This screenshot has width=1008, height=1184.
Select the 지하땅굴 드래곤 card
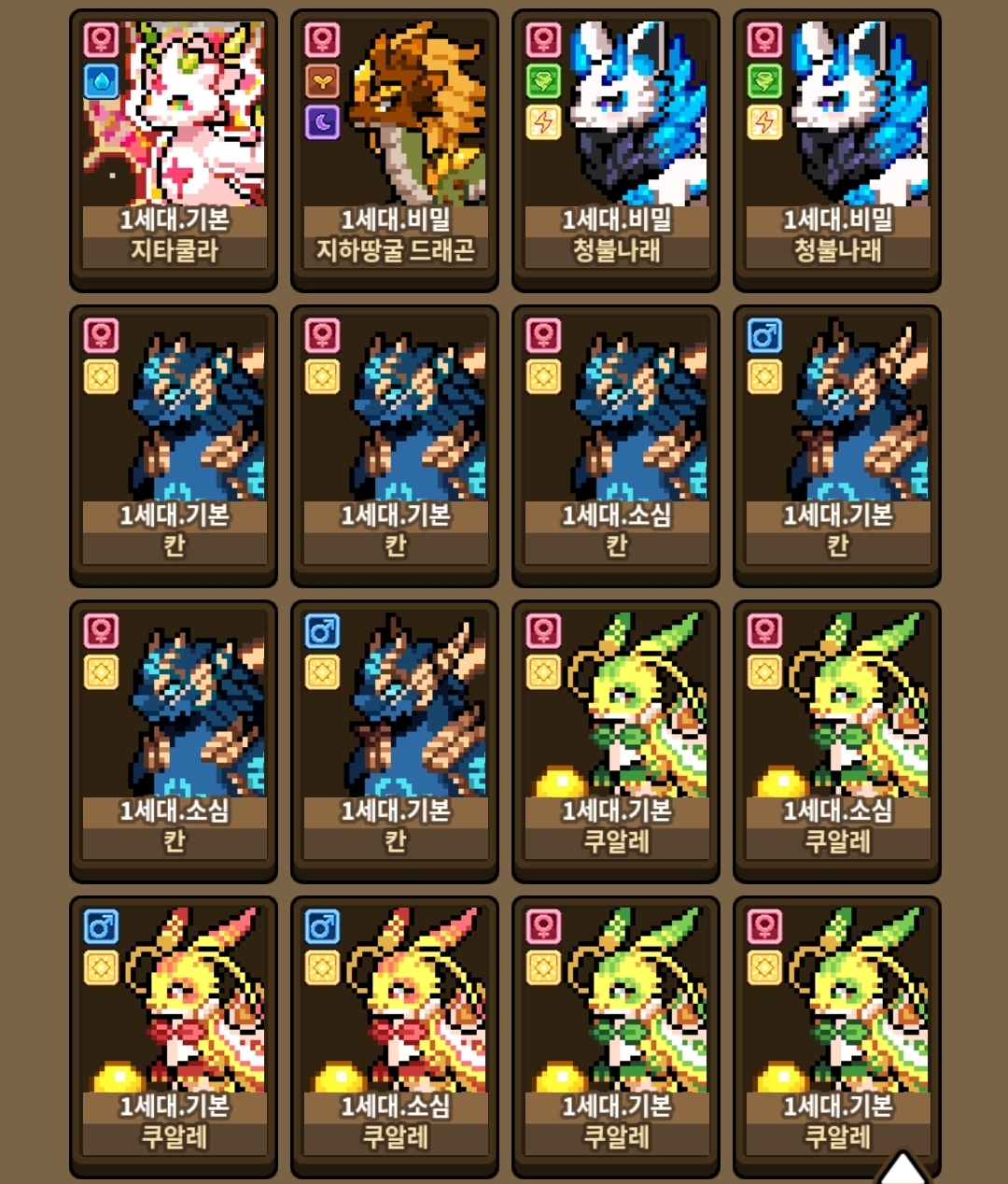tap(395, 149)
